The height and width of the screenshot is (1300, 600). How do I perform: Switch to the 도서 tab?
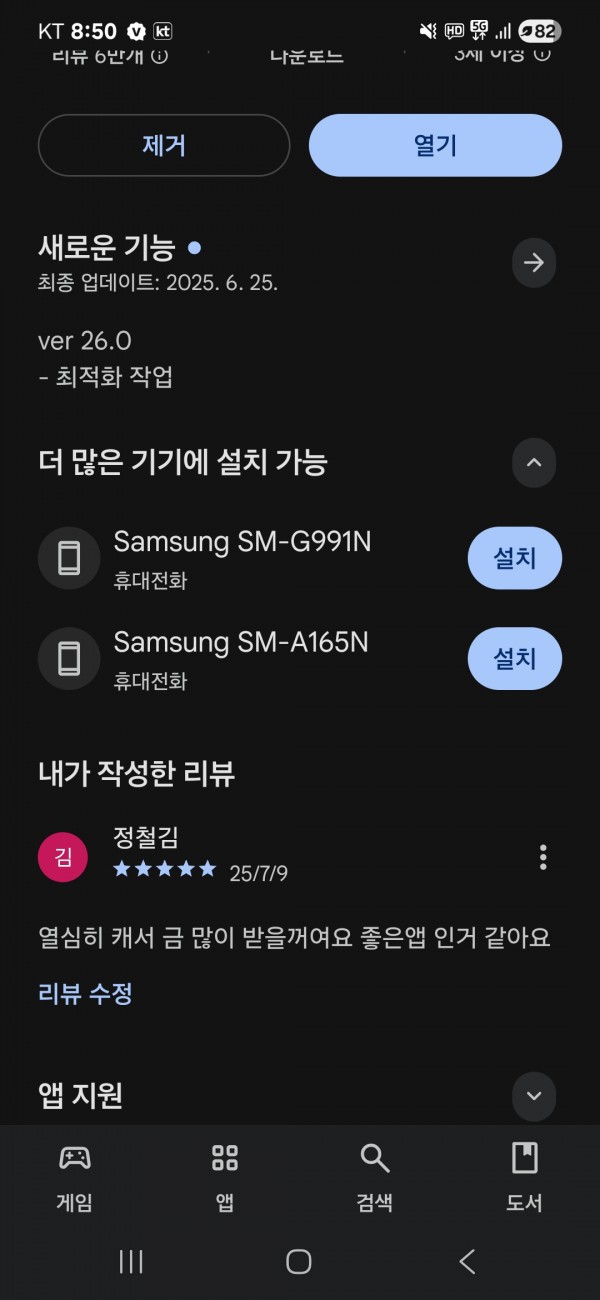(524, 1177)
